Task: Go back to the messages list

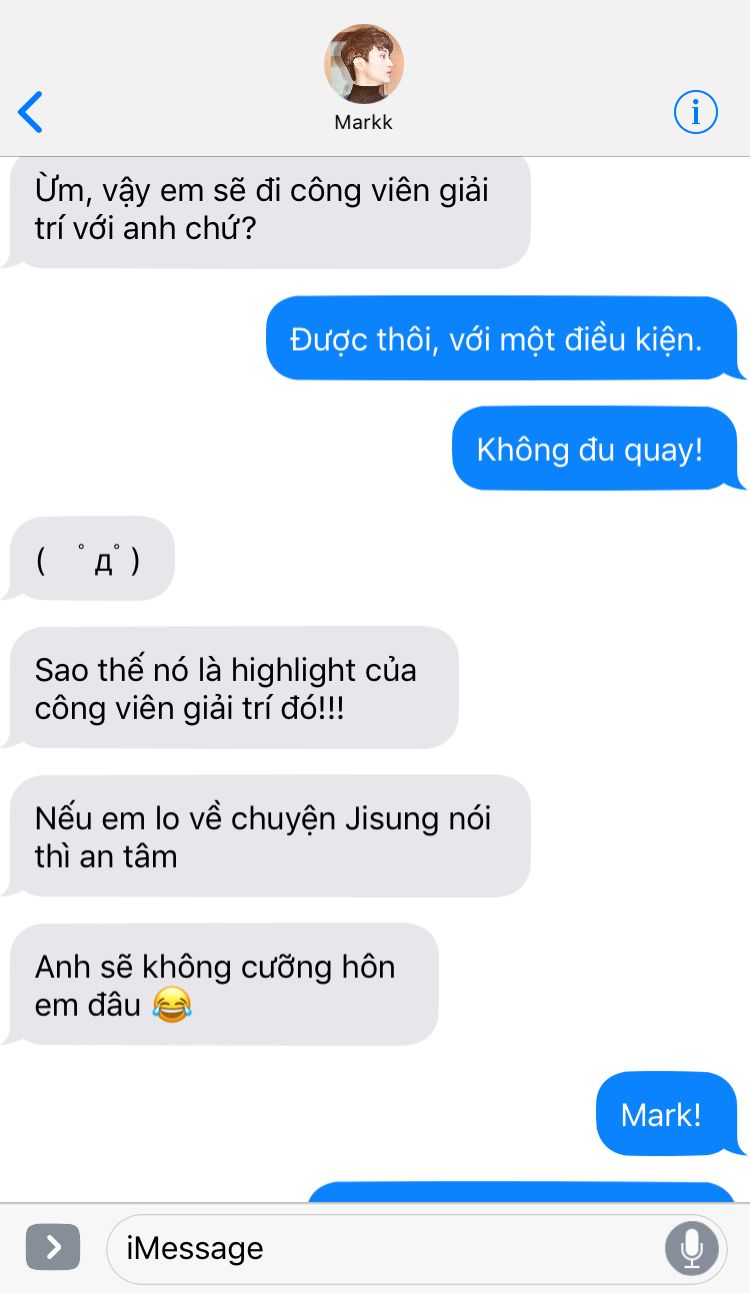Action: click(31, 112)
